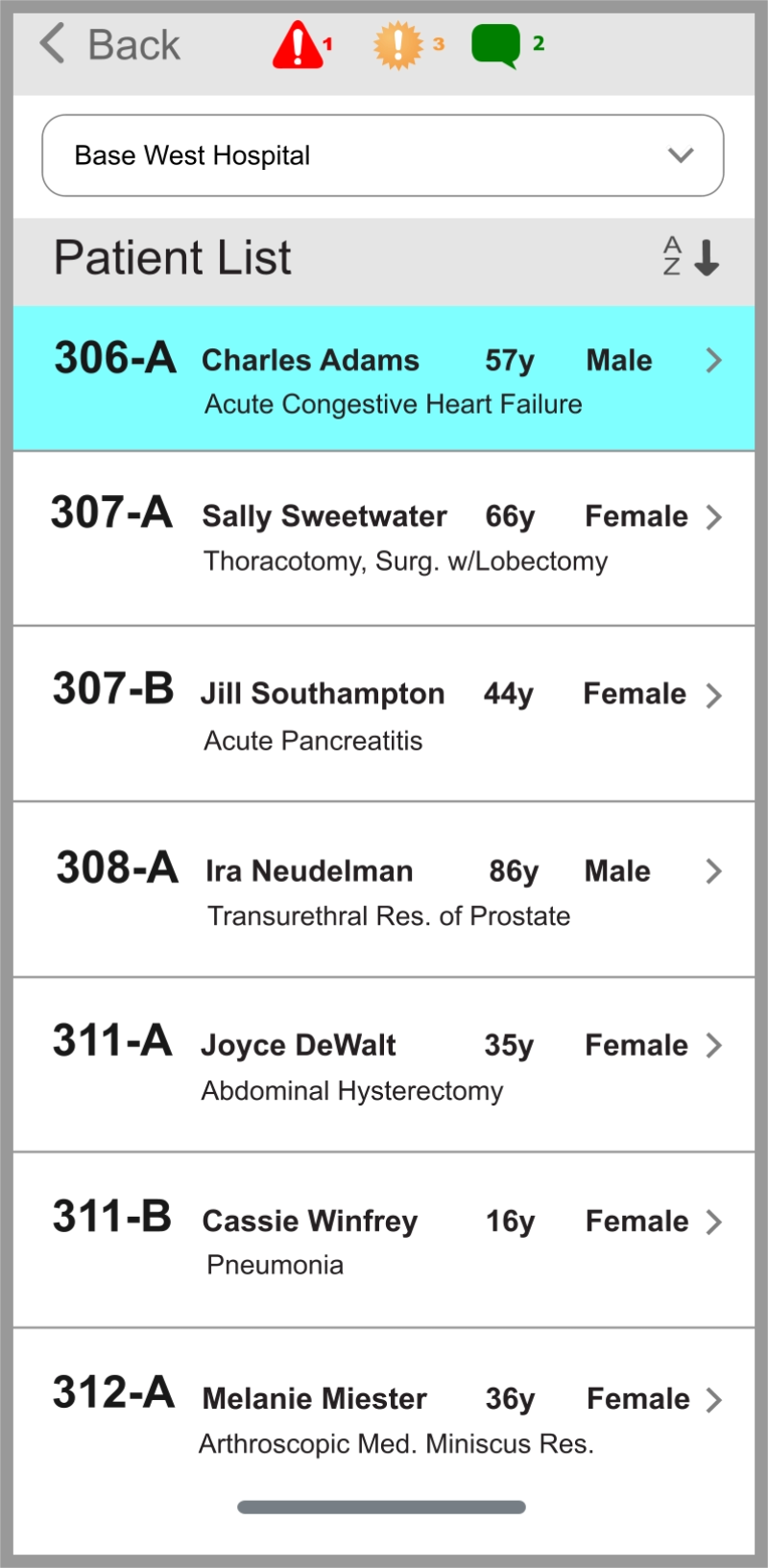Select patient Sally Sweetwater

pyautogui.click(x=384, y=537)
